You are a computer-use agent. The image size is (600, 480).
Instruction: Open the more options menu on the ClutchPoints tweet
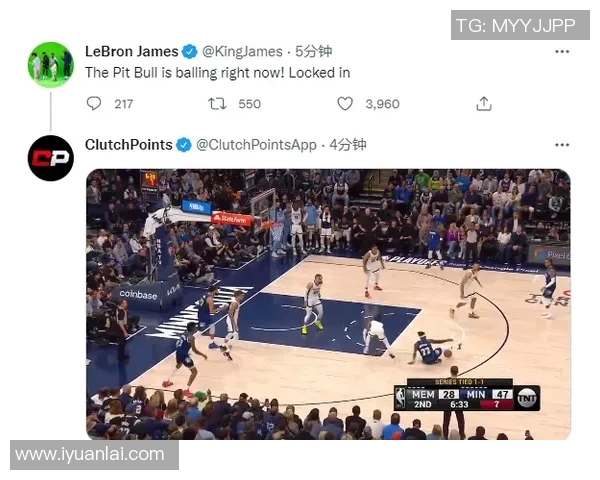coord(562,145)
